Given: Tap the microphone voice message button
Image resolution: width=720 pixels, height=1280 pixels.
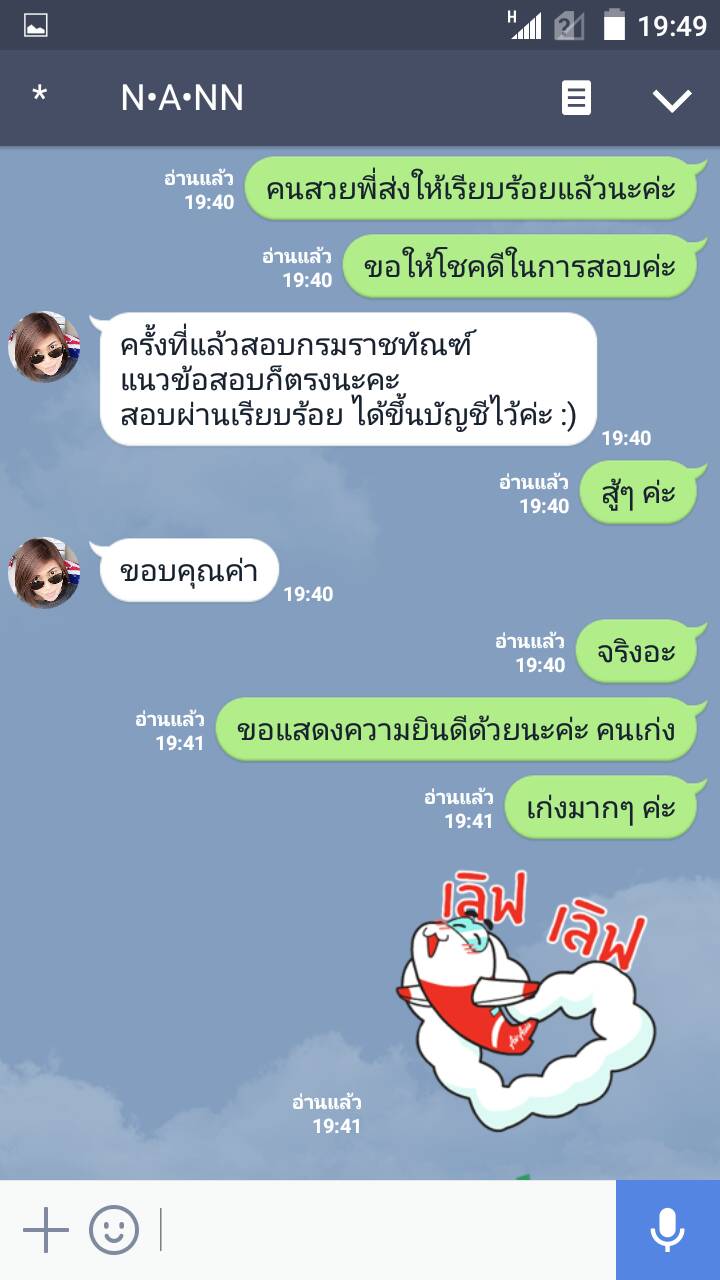Looking at the screenshot, I should pos(668,1230).
